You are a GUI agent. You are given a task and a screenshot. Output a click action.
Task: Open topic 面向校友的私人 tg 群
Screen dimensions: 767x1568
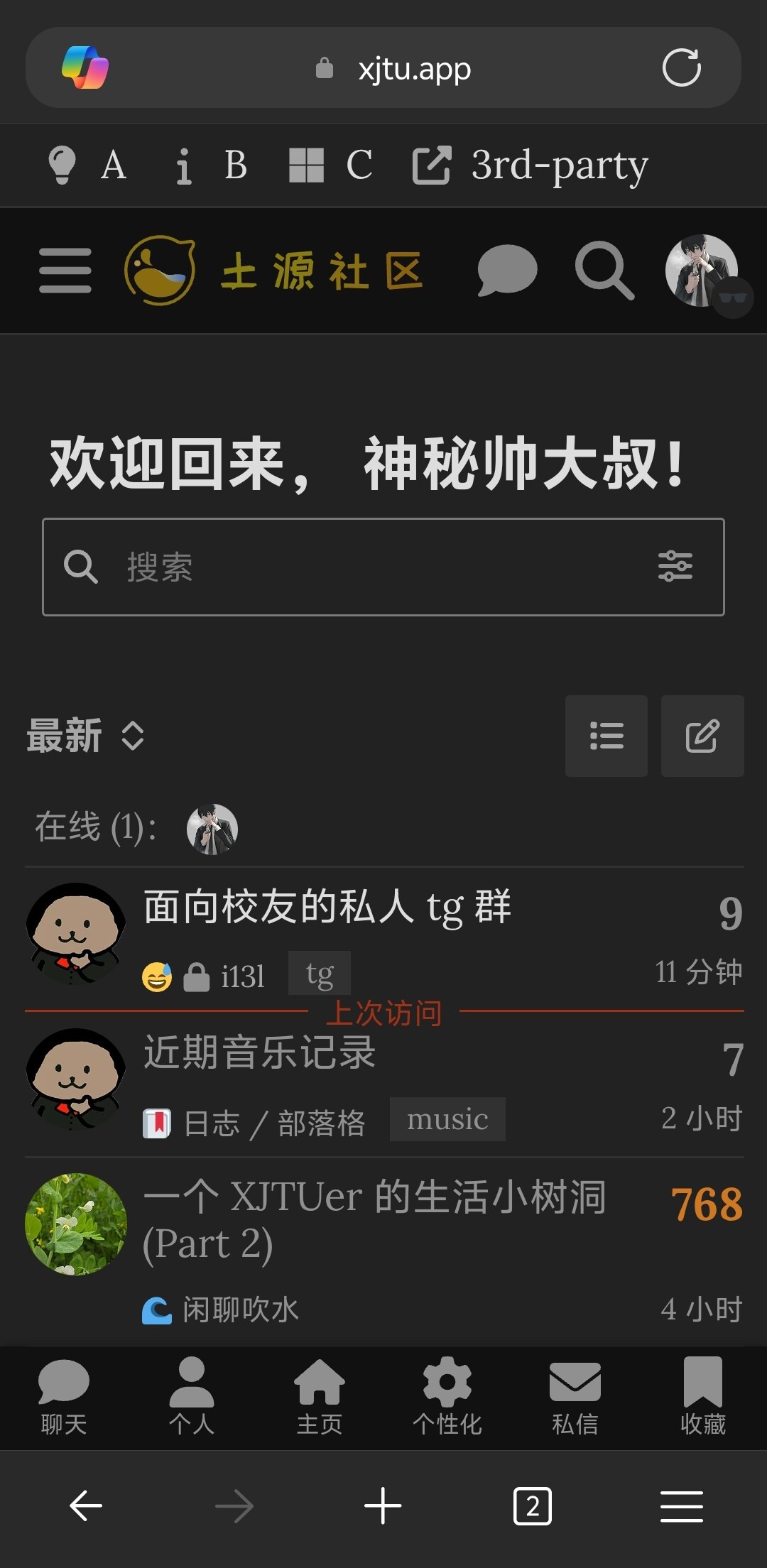327,908
